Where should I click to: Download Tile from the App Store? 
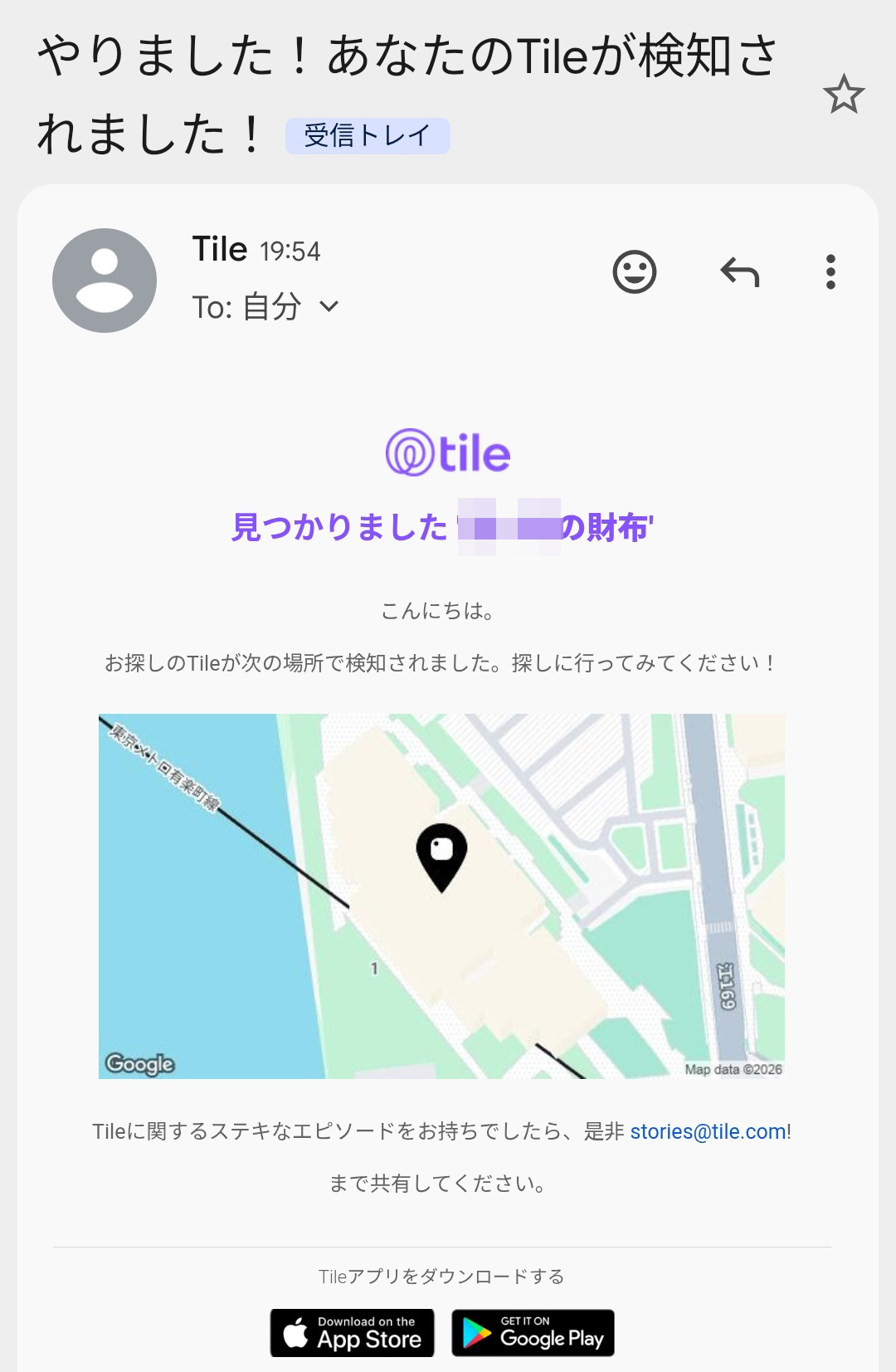click(x=353, y=1333)
